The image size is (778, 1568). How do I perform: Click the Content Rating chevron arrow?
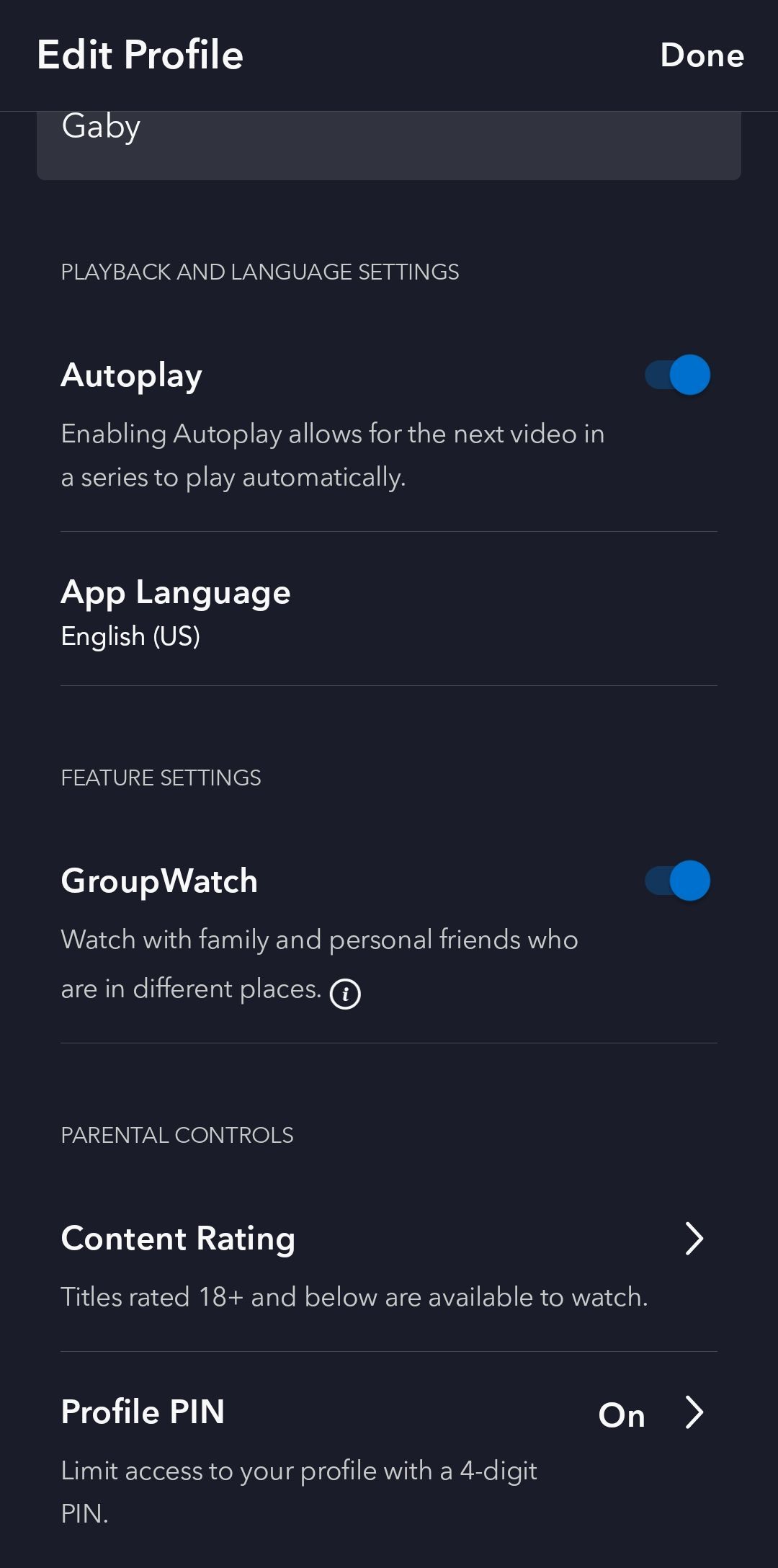pos(694,1238)
